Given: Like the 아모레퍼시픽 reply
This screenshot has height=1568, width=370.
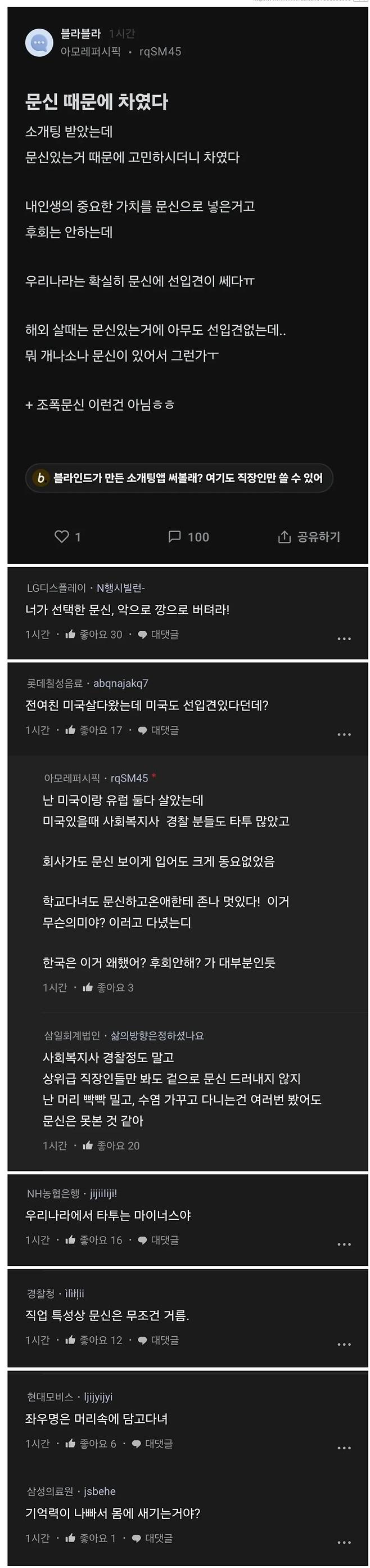Looking at the screenshot, I should 109,987.
